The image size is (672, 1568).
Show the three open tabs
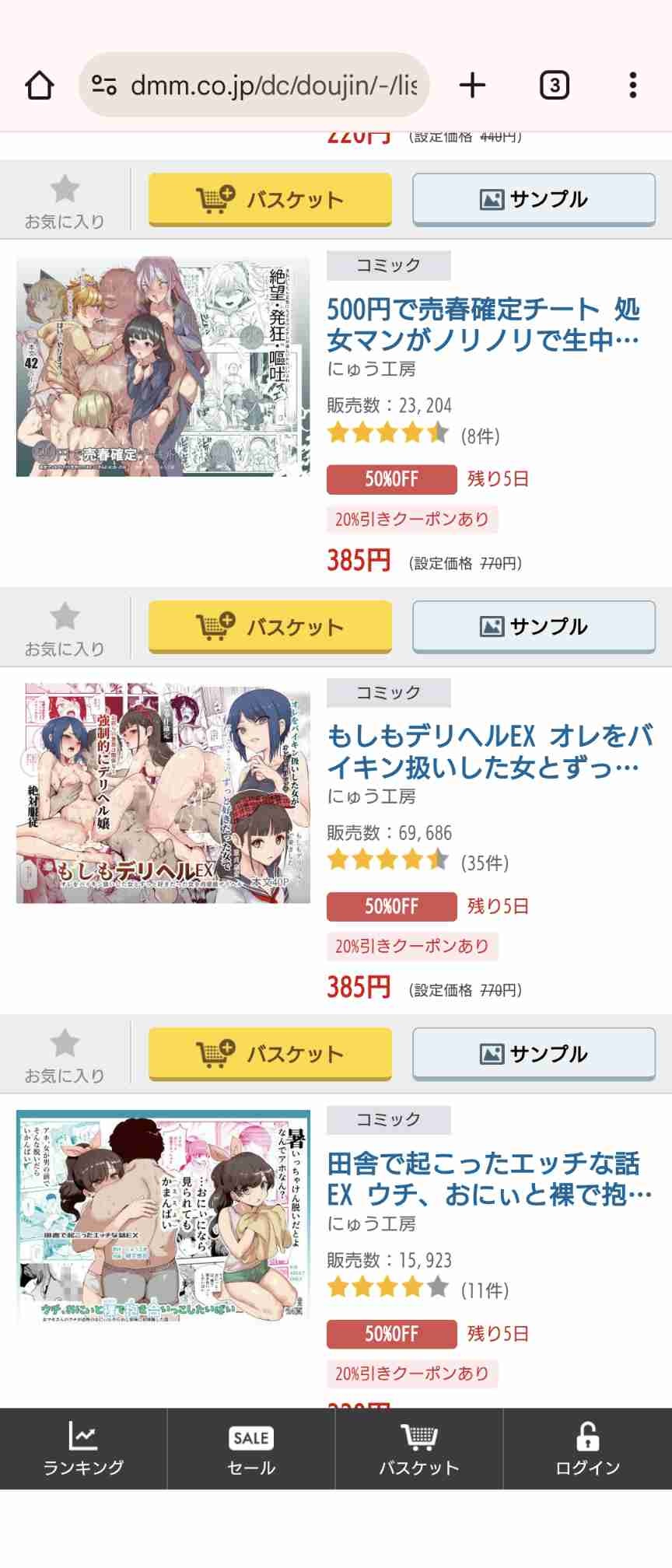(554, 86)
